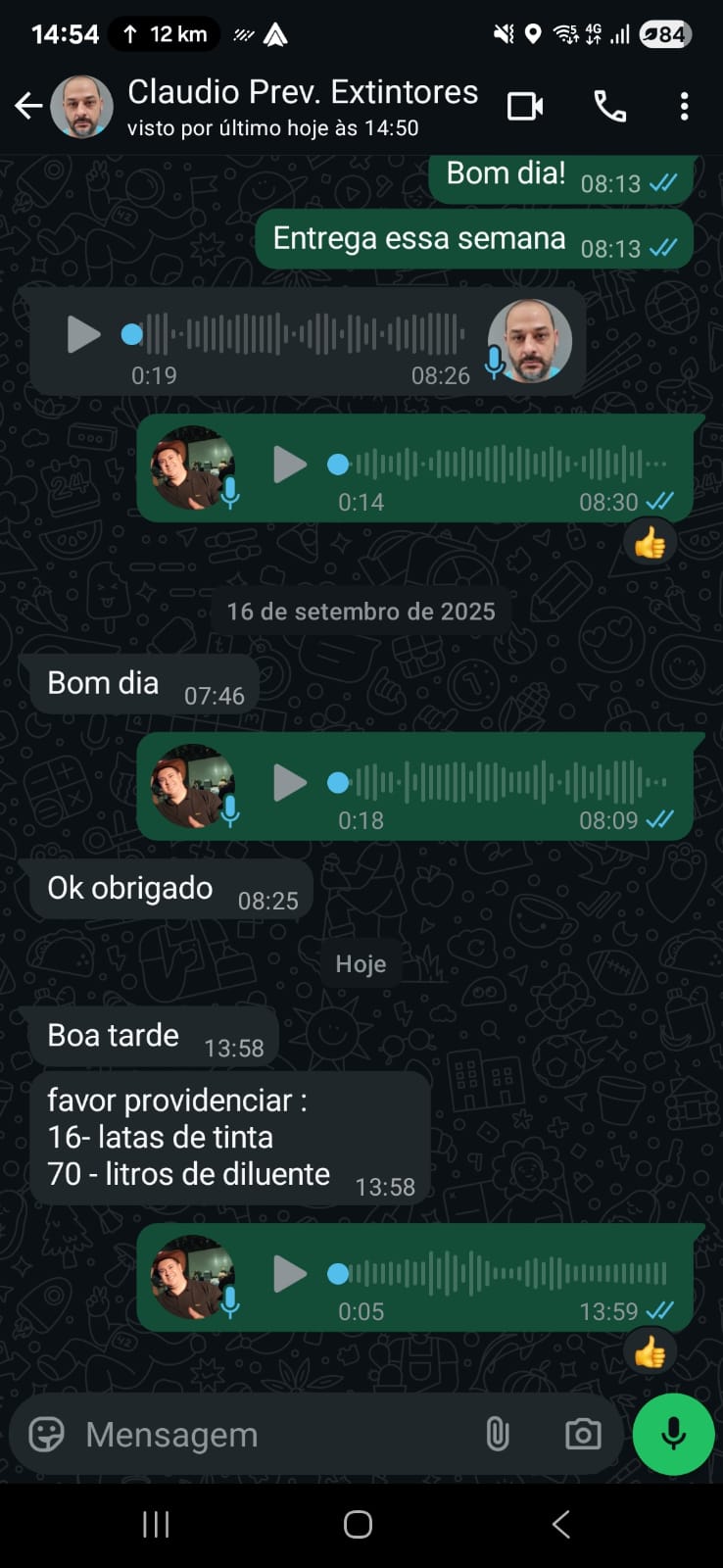Open recent apps from the navigation bar
Viewport: 723px width, 1568px height.
coord(156,1524)
